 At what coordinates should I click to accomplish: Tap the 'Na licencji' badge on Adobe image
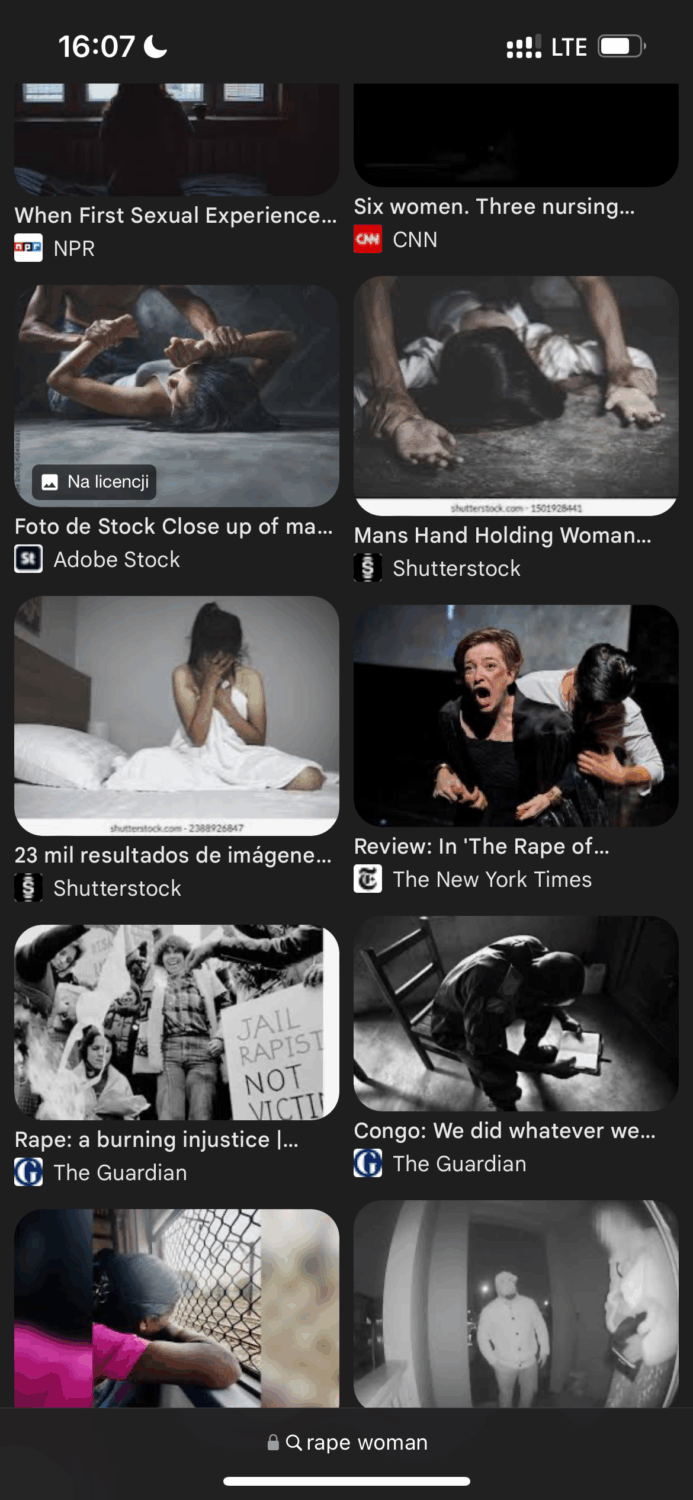[x=95, y=482]
